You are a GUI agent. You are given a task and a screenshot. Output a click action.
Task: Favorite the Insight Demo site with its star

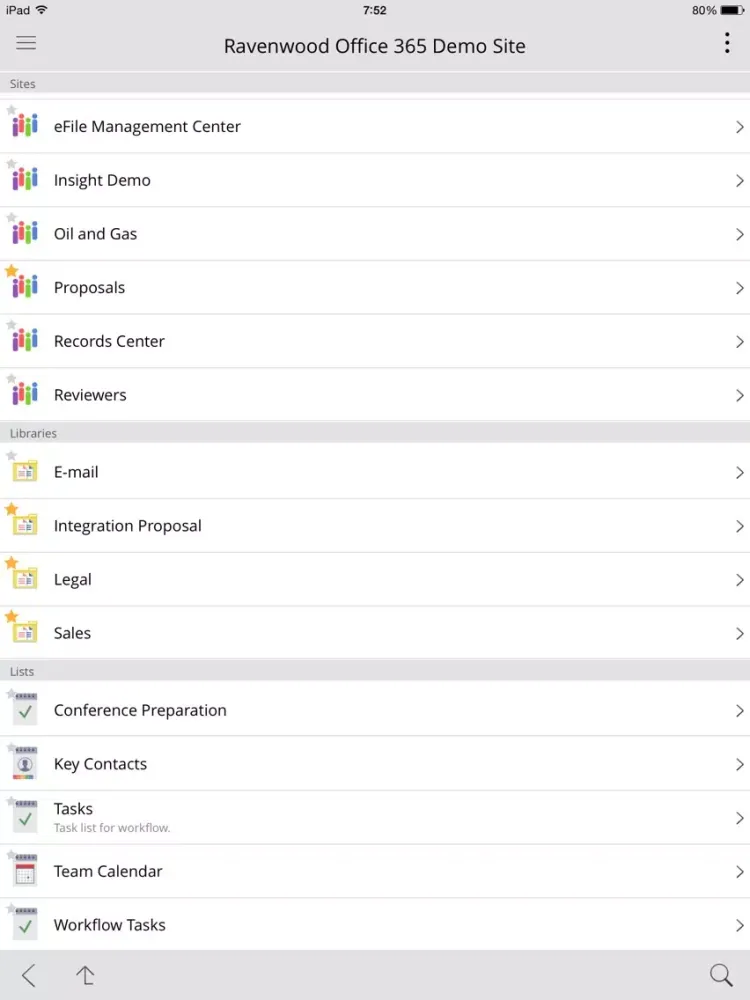pos(12,164)
